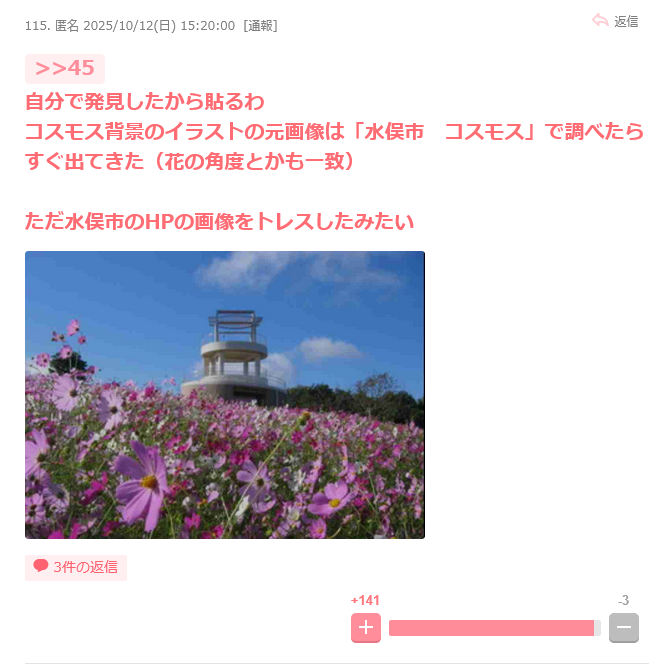Jump to the quoted comment >>45
This screenshot has width=671, height=666.
(65, 69)
